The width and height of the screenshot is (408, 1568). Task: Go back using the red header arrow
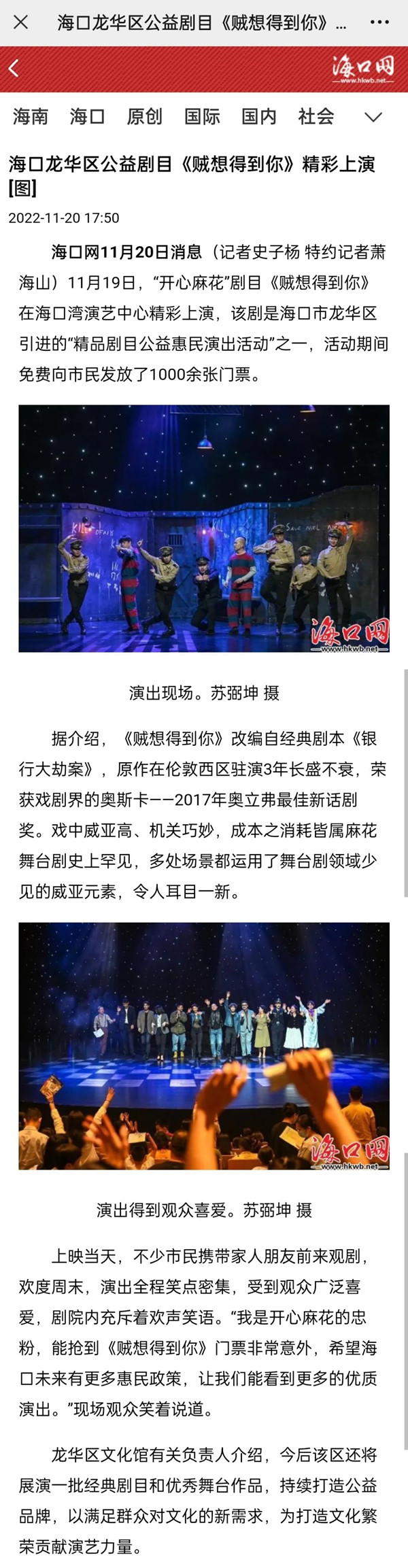(x=14, y=69)
